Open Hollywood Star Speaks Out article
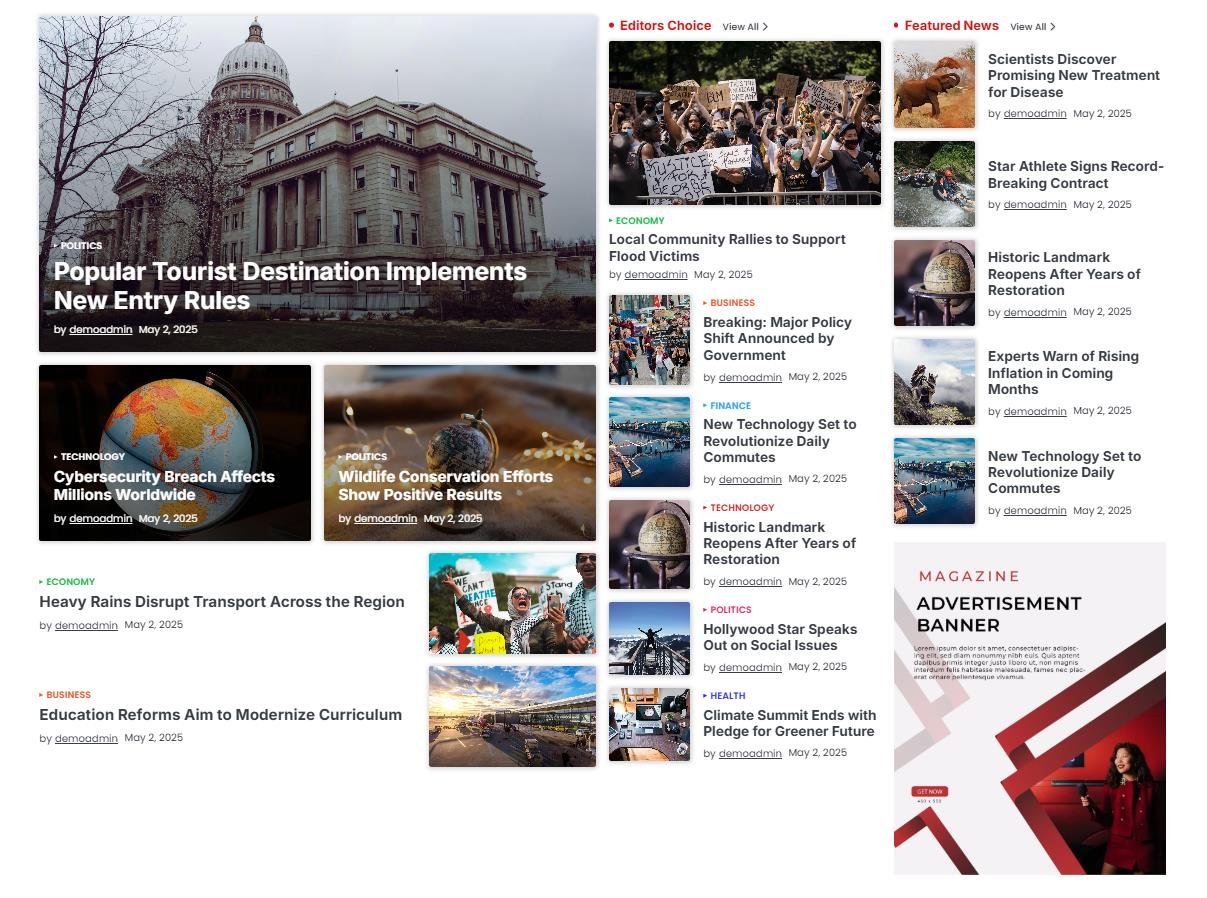The width and height of the screenshot is (1207, 898). click(x=779, y=637)
